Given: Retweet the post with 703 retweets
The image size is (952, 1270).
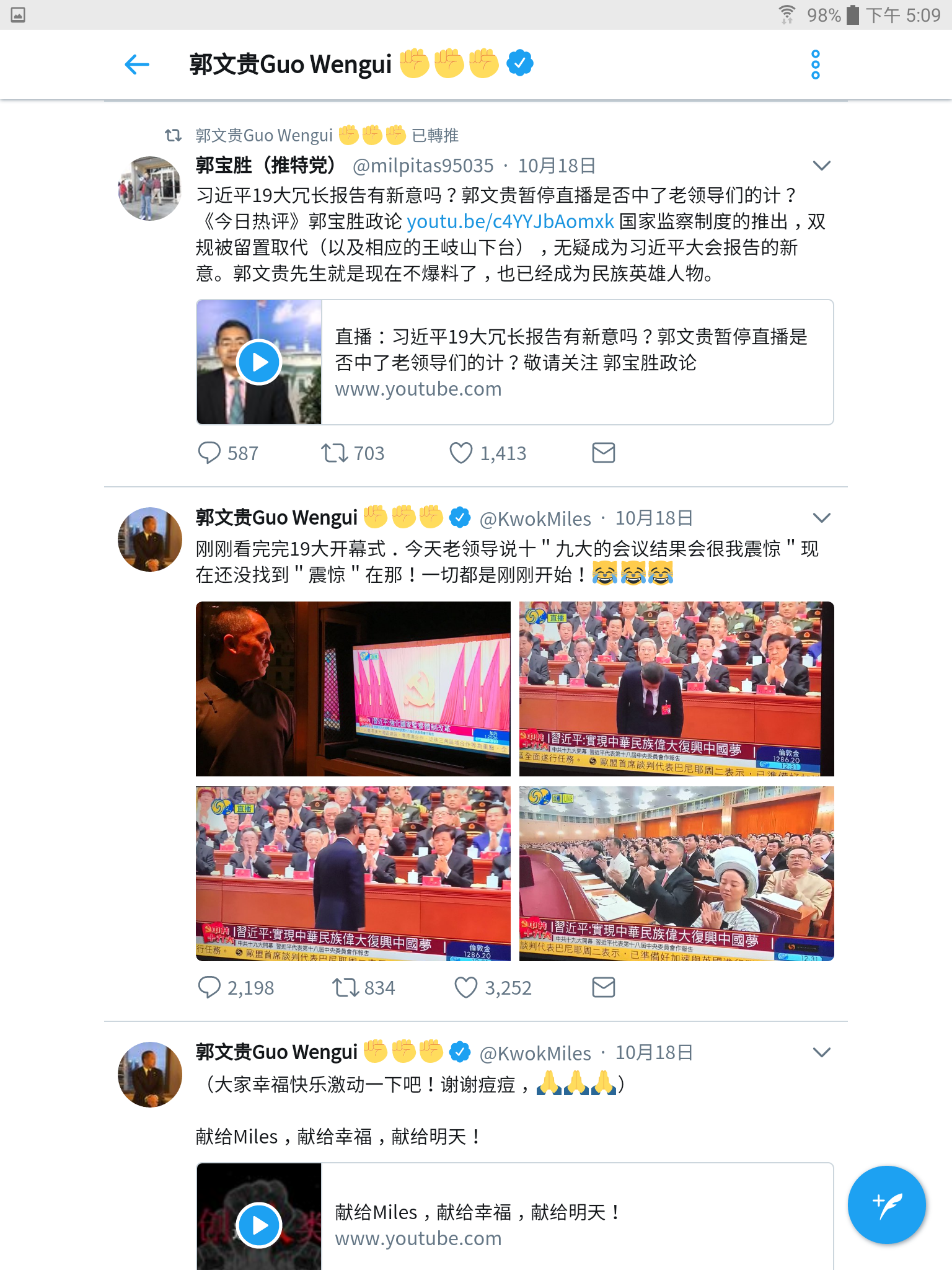Looking at the screenshot, I should click(335, 453).
